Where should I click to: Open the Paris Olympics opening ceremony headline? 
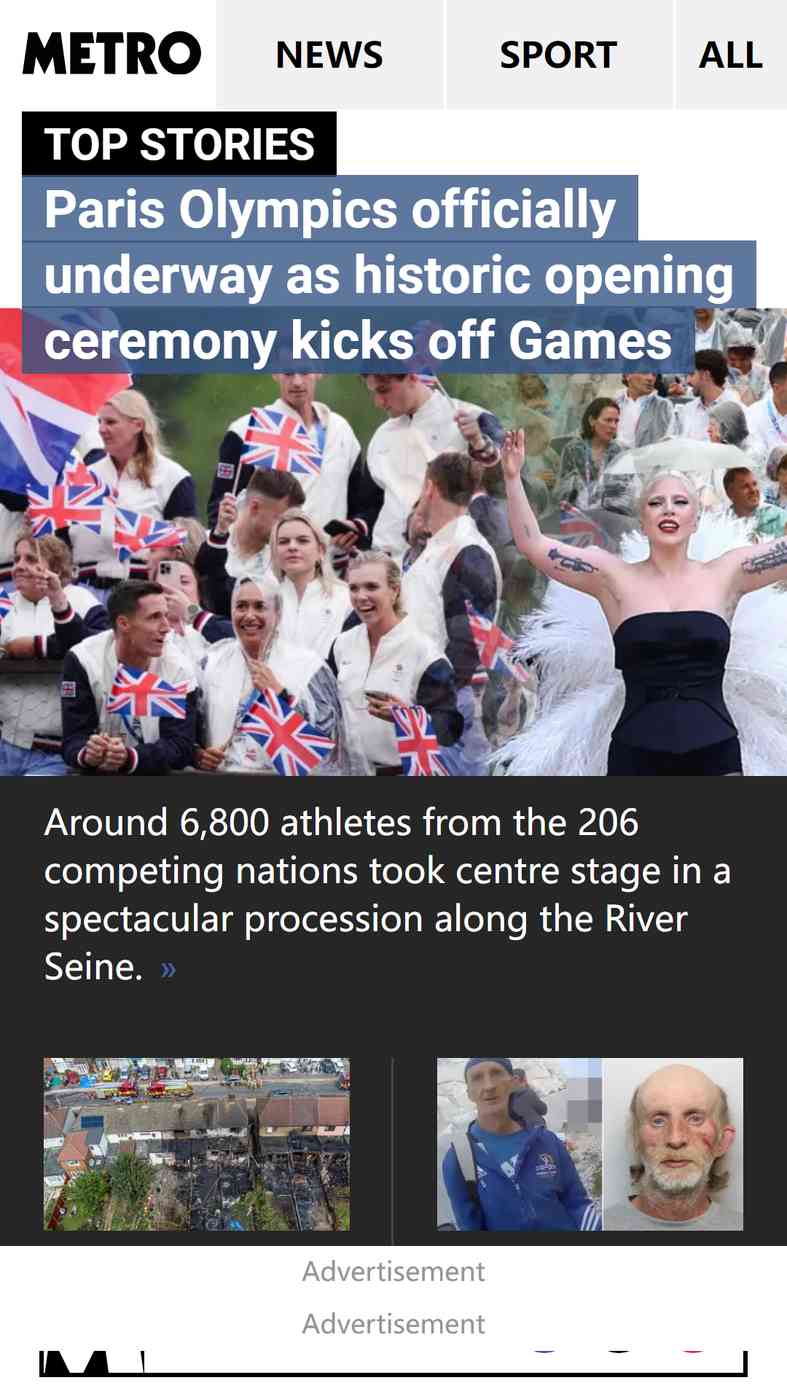pyautogui.click(x=388, y=275)
